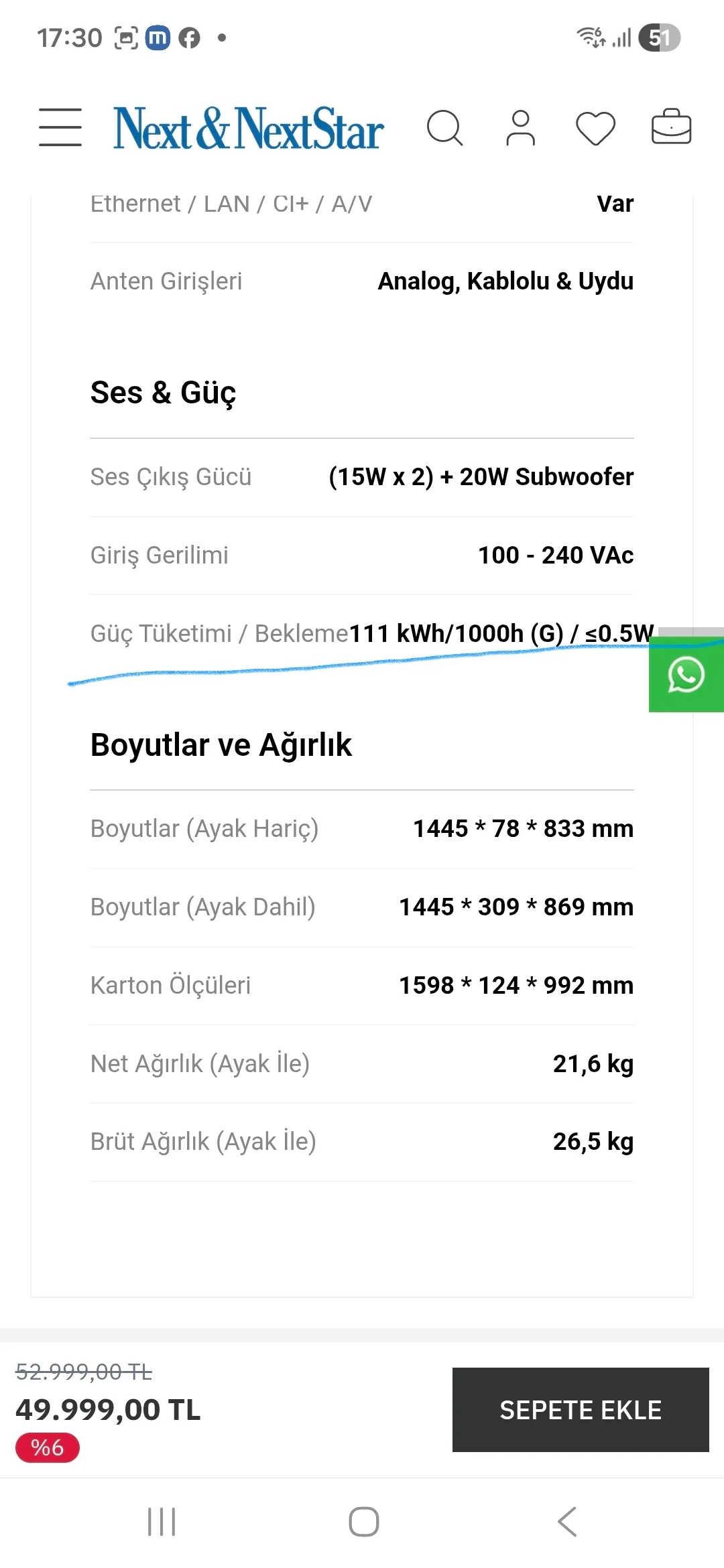Open the search icon
The image size is (724, 1568).
click(x=445, y=128)
